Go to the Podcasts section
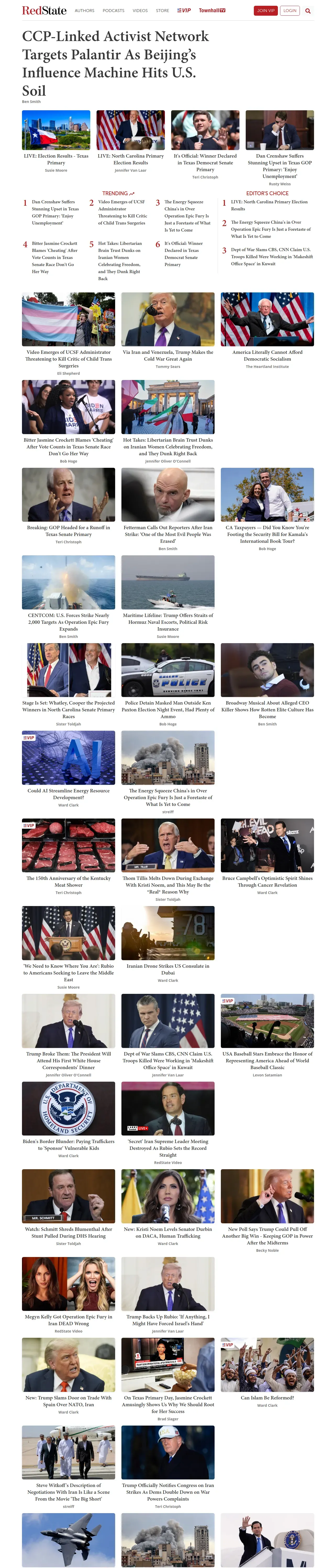Screen dimensions: 336x1568 tap(113, 10)
